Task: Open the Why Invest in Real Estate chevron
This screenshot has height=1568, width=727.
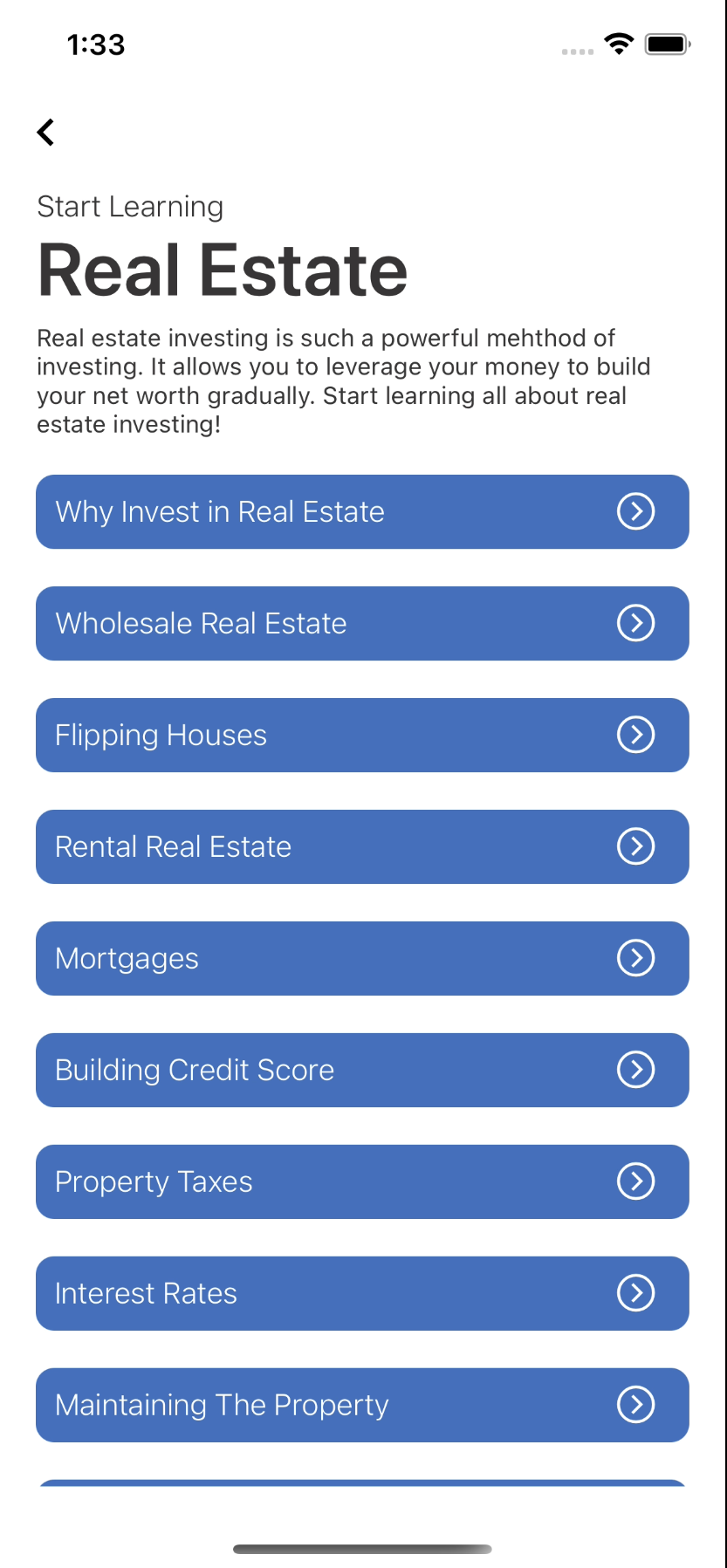Action: (635, 512)
